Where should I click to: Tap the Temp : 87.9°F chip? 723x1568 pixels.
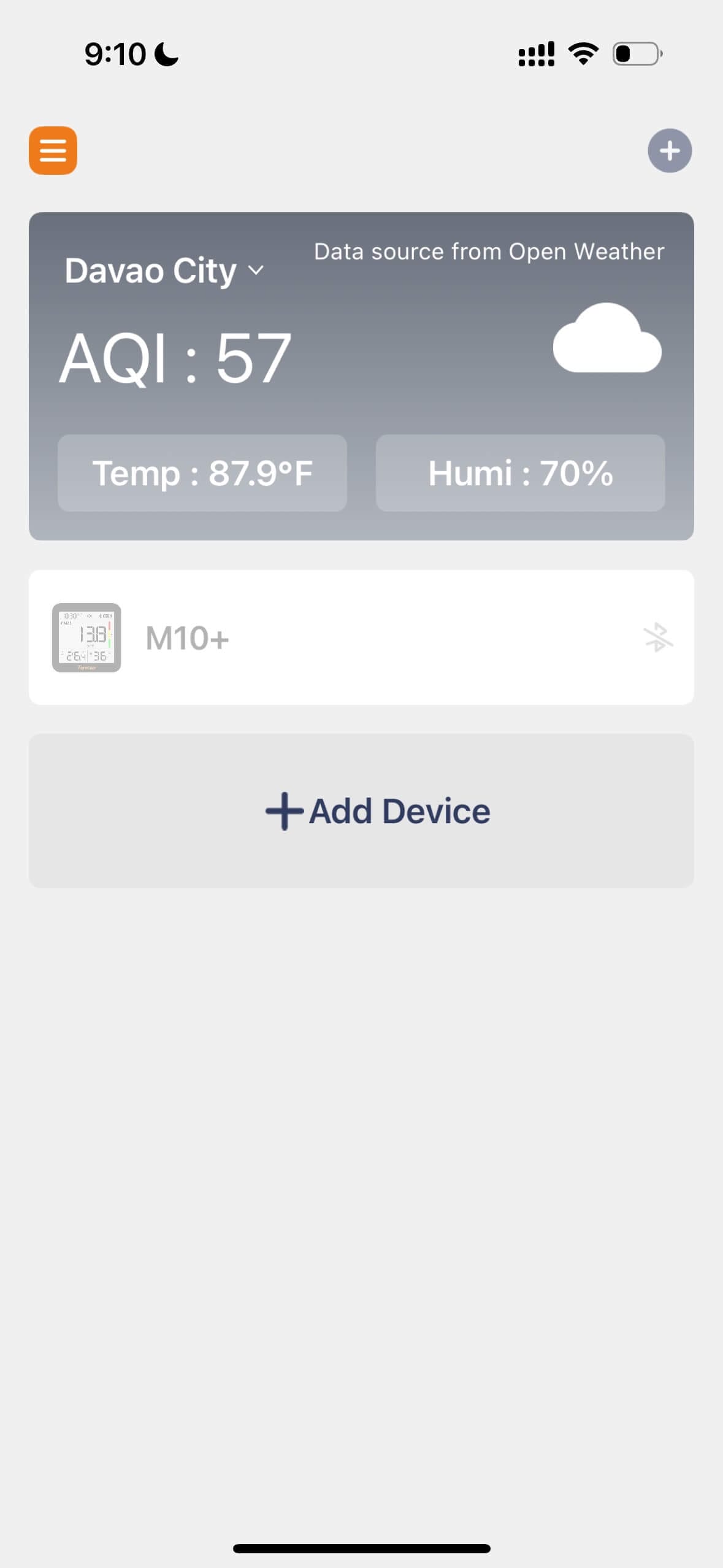(202, 472)
